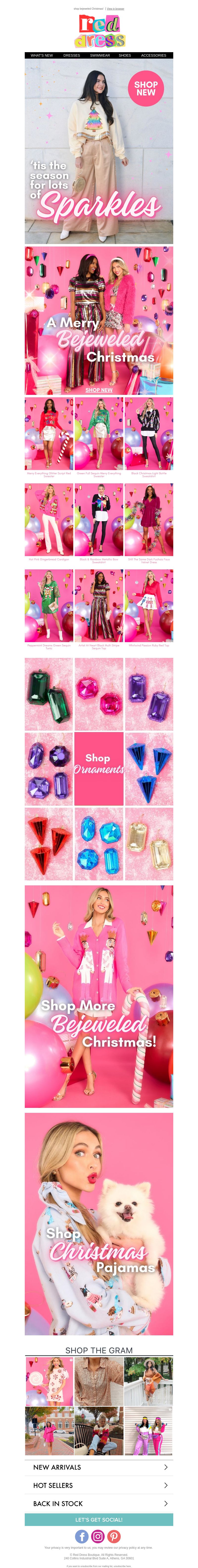Switch to the Accessories category
Viewport: 198px width, 1568px height.
pyautogui.click(x=153, y=55)
